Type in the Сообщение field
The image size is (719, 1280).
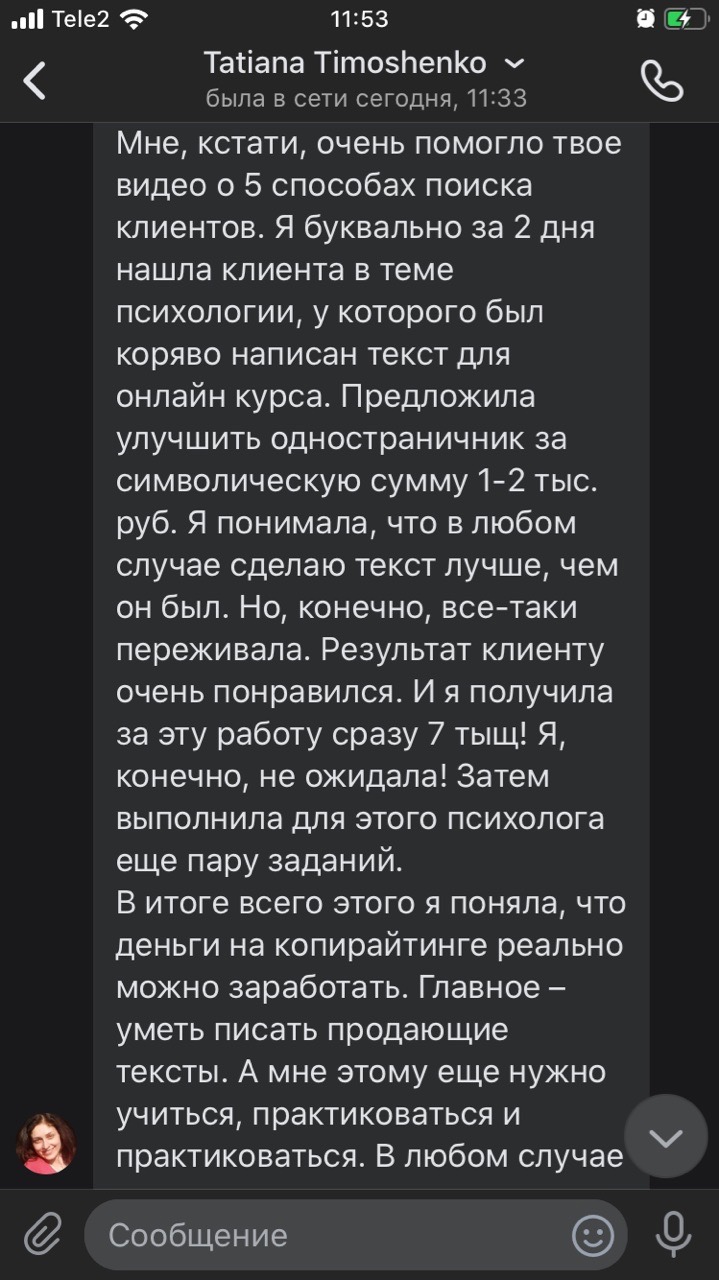click(x=330, y=1235)
